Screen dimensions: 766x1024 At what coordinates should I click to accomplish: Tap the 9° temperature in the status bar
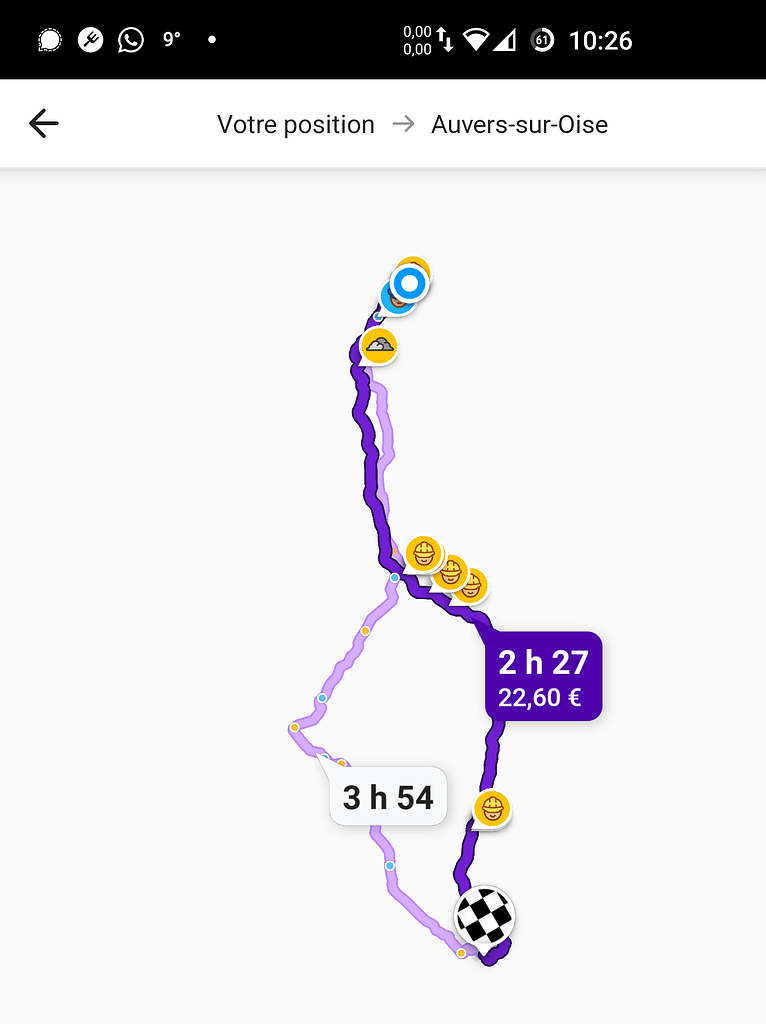coord(170,40)
